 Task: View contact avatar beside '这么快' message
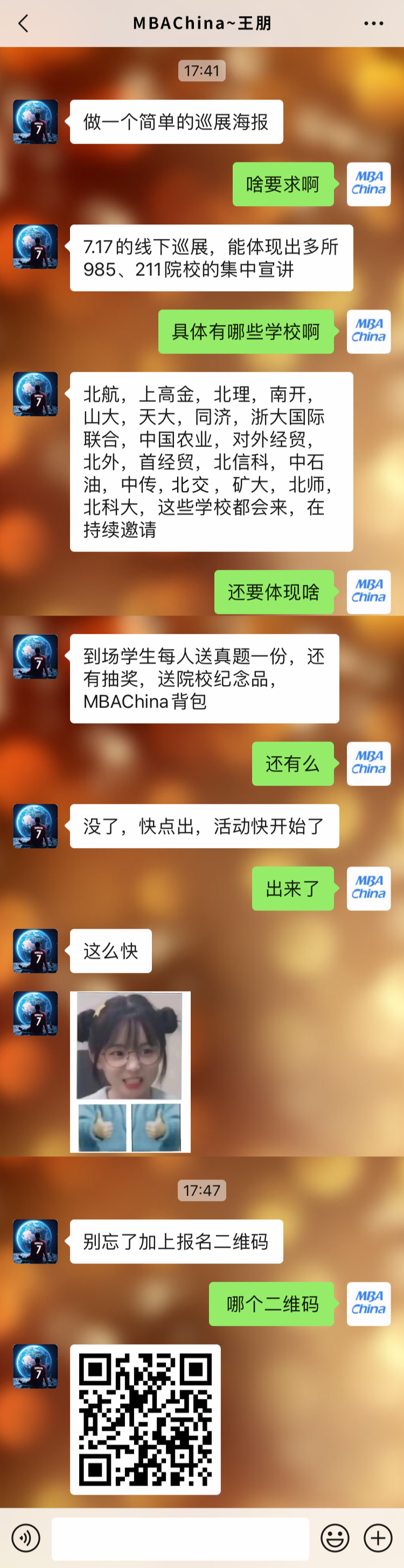(x=36, y=950)
